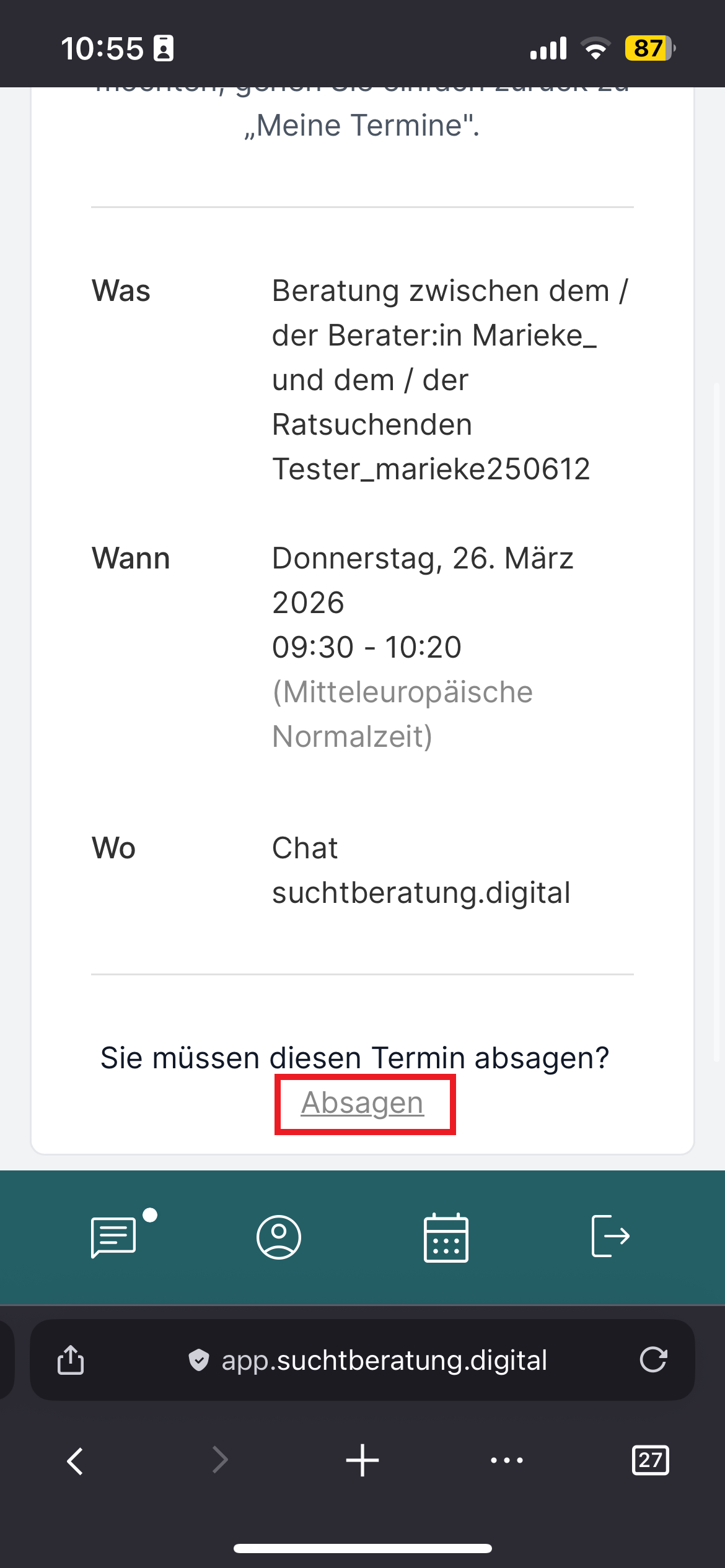Go back to the previous browser page
725x1568 pixels.
click(74, 1461)
